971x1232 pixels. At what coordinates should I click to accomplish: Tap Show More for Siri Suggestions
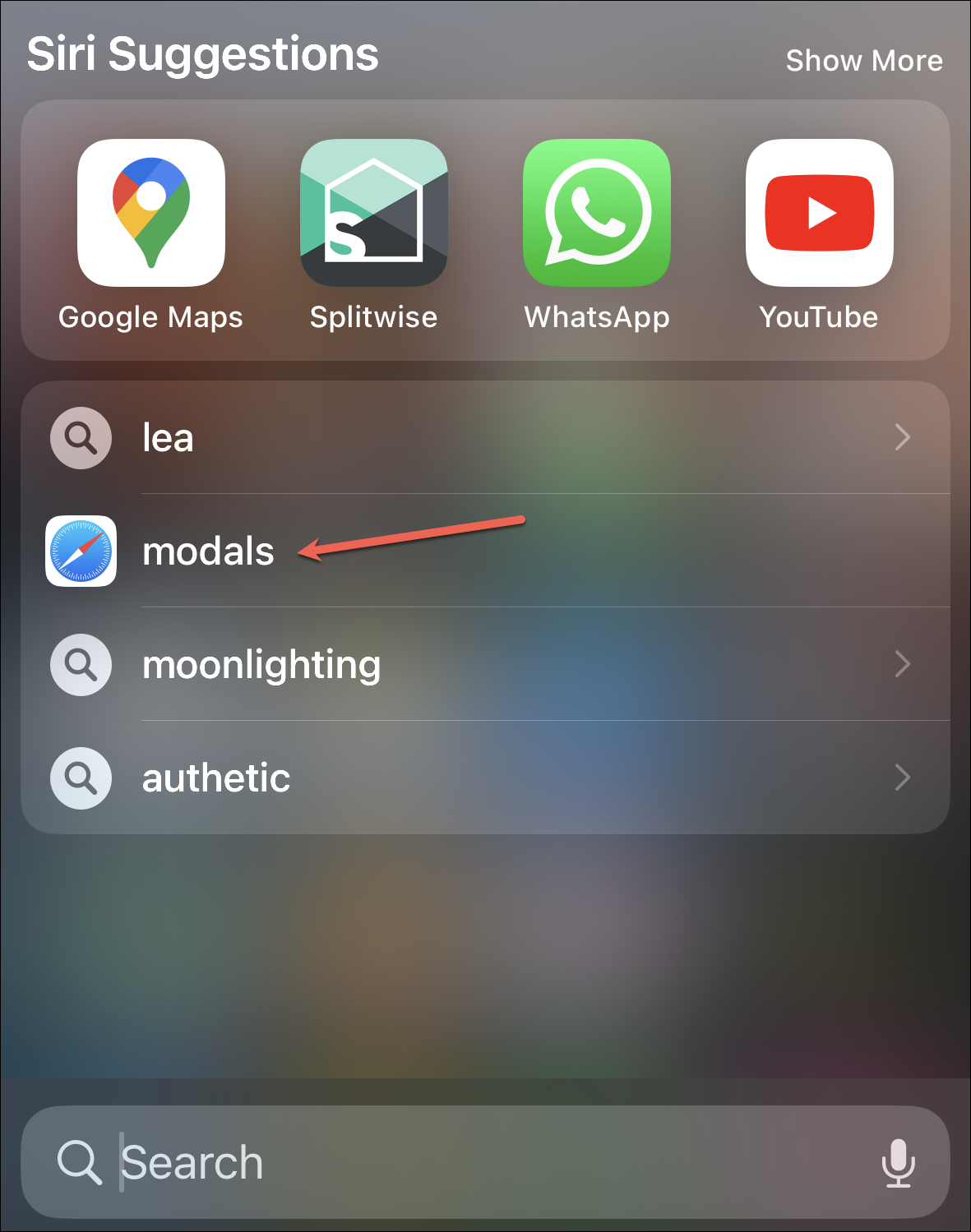coord(863,61)
